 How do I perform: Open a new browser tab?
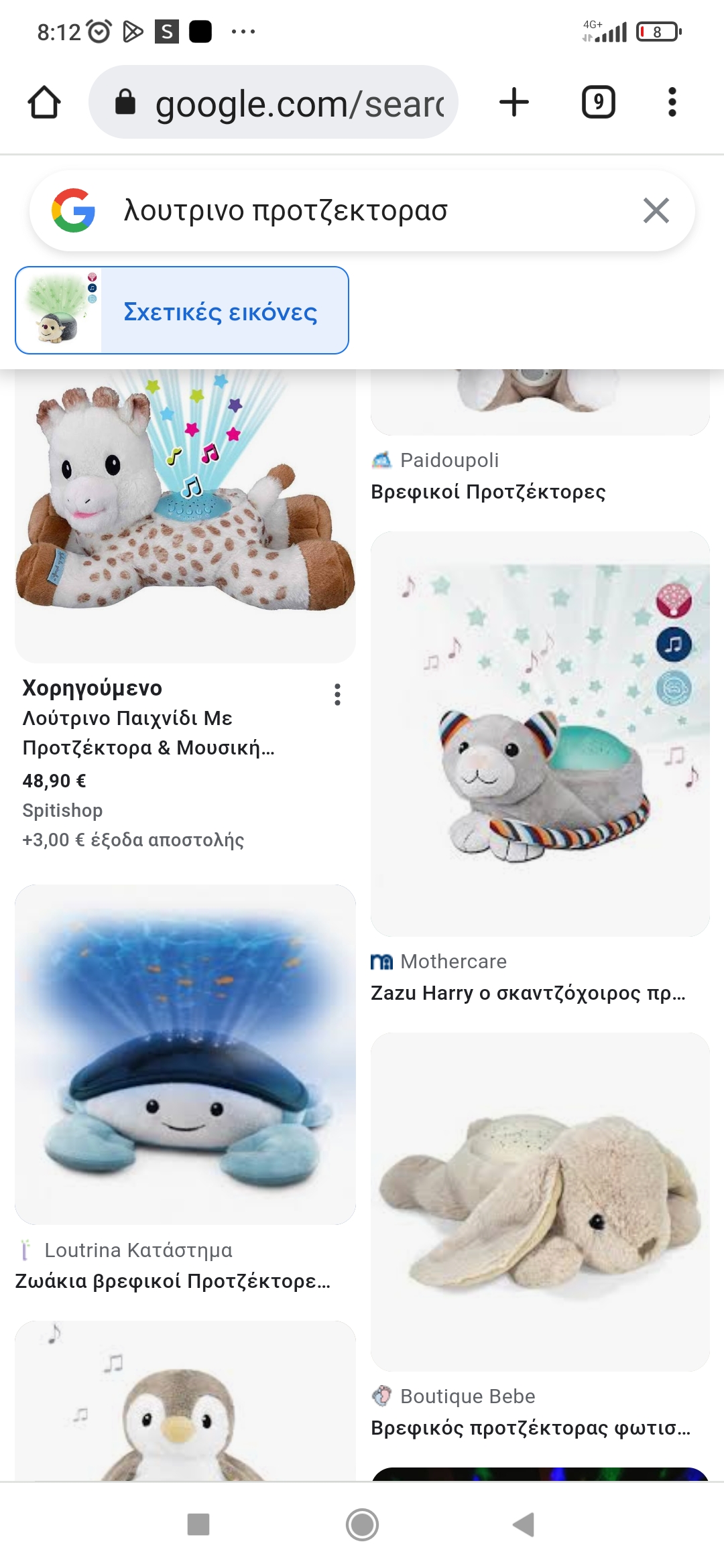point(514,103)
